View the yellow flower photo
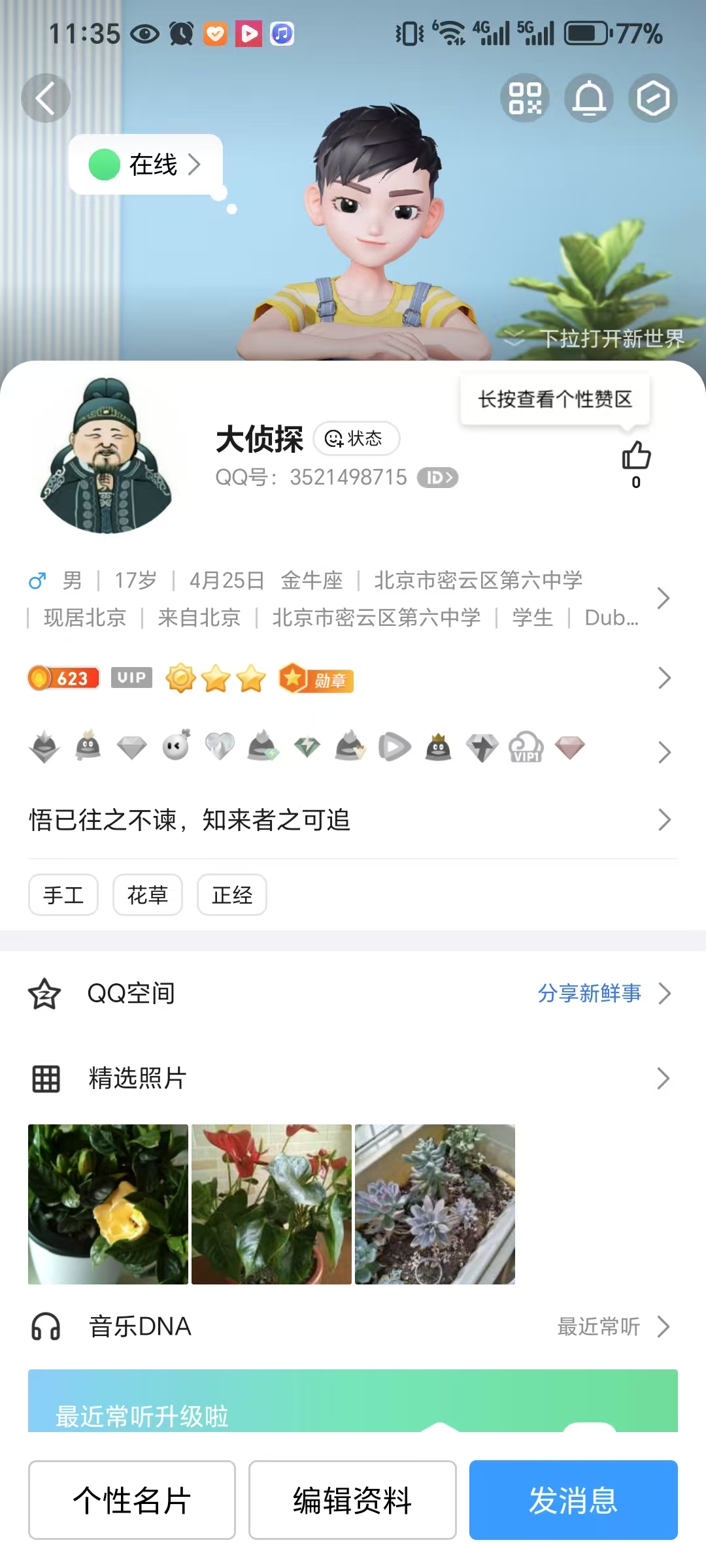 click(108, 1204)
